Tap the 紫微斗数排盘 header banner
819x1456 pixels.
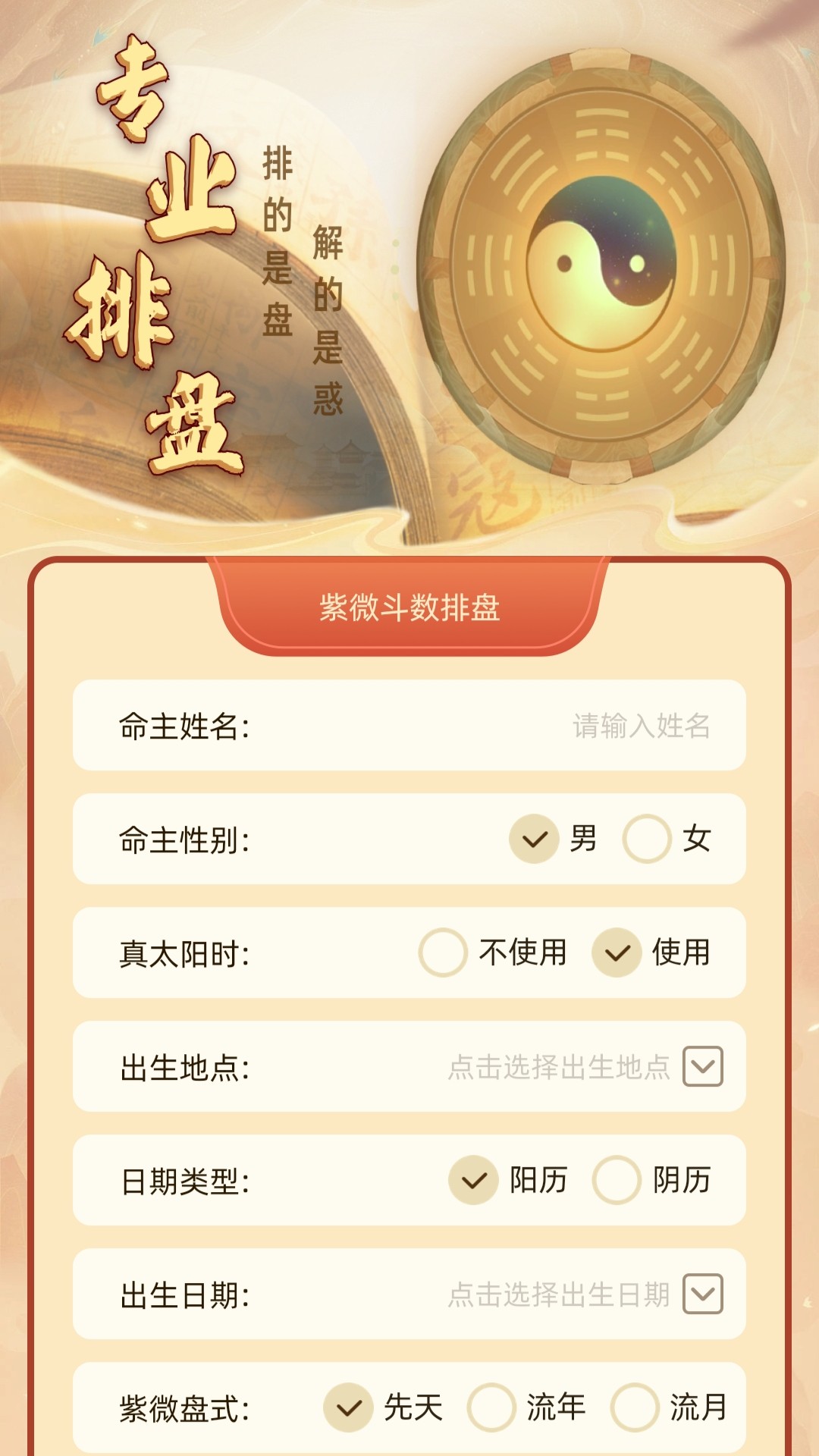point(409,607)
